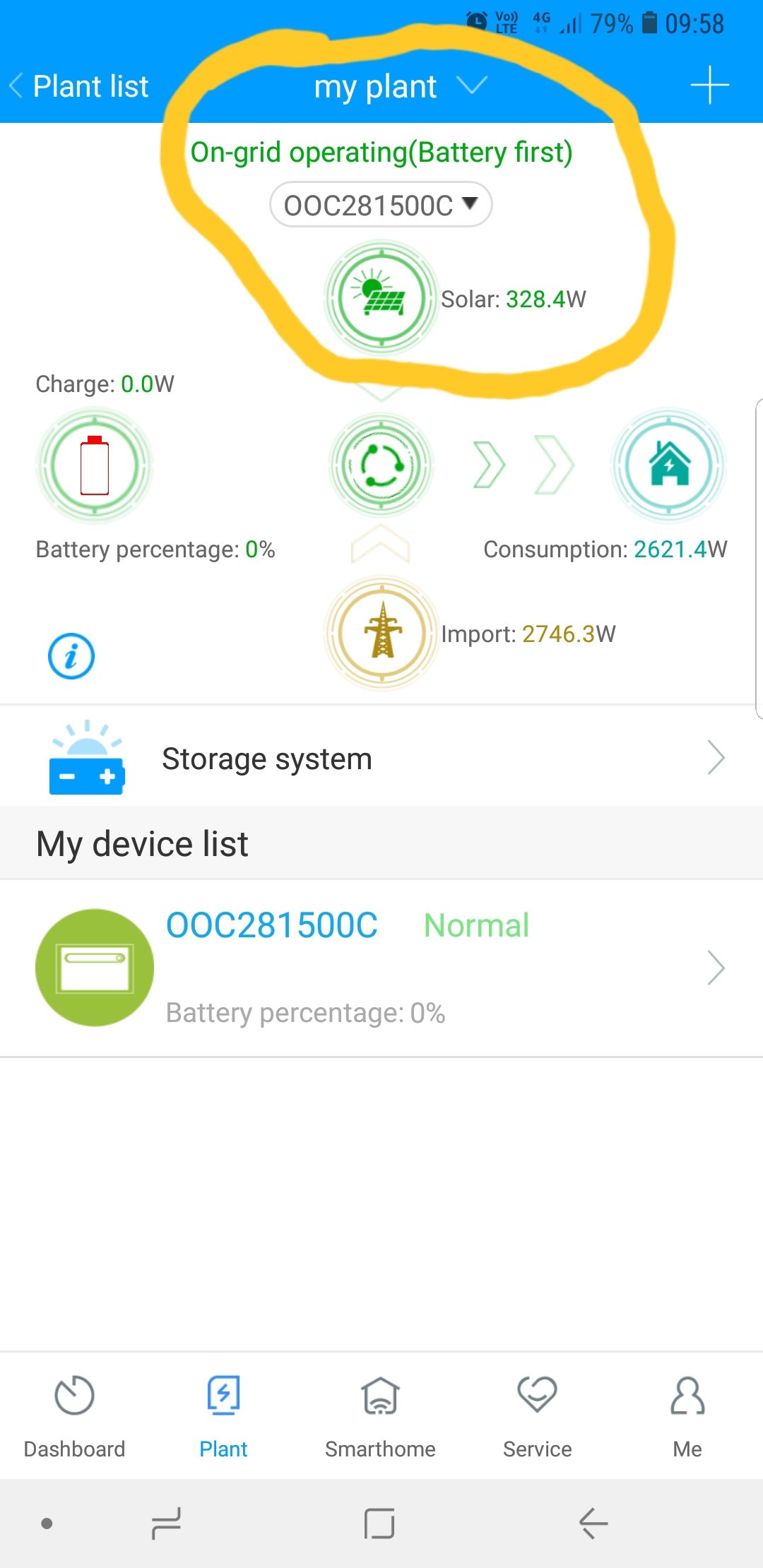Tap the system back button

(x=592, y=1523)
